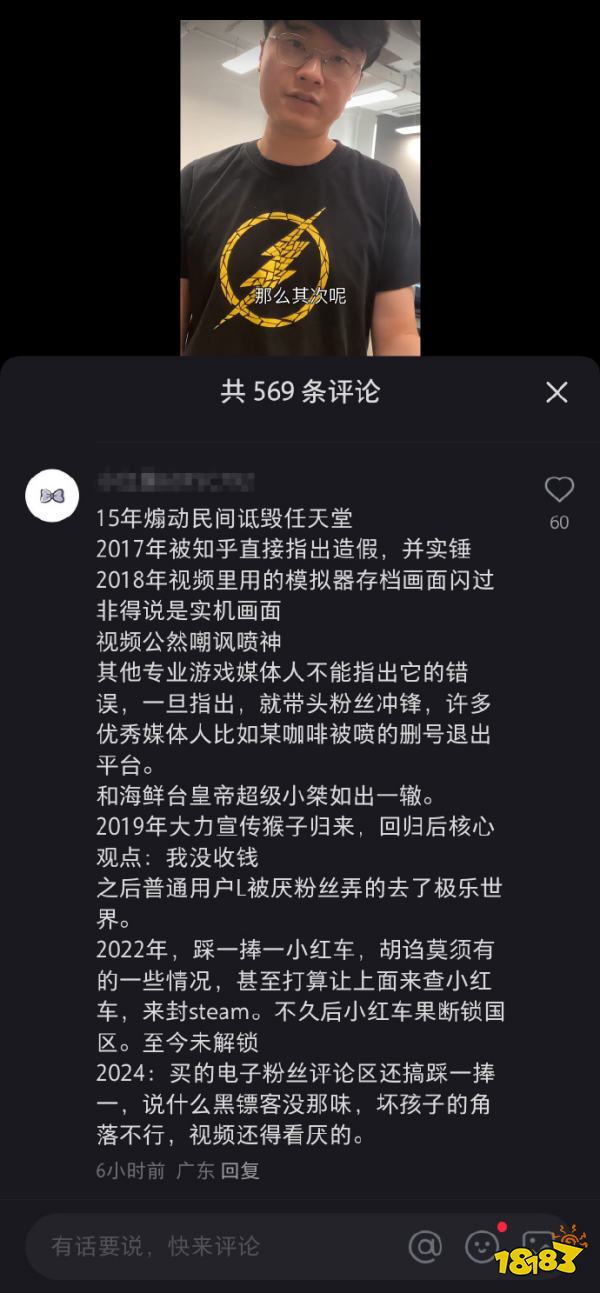Close the 569 comments panel
Screen dimensions: 600x1293
tap(557, 392)
